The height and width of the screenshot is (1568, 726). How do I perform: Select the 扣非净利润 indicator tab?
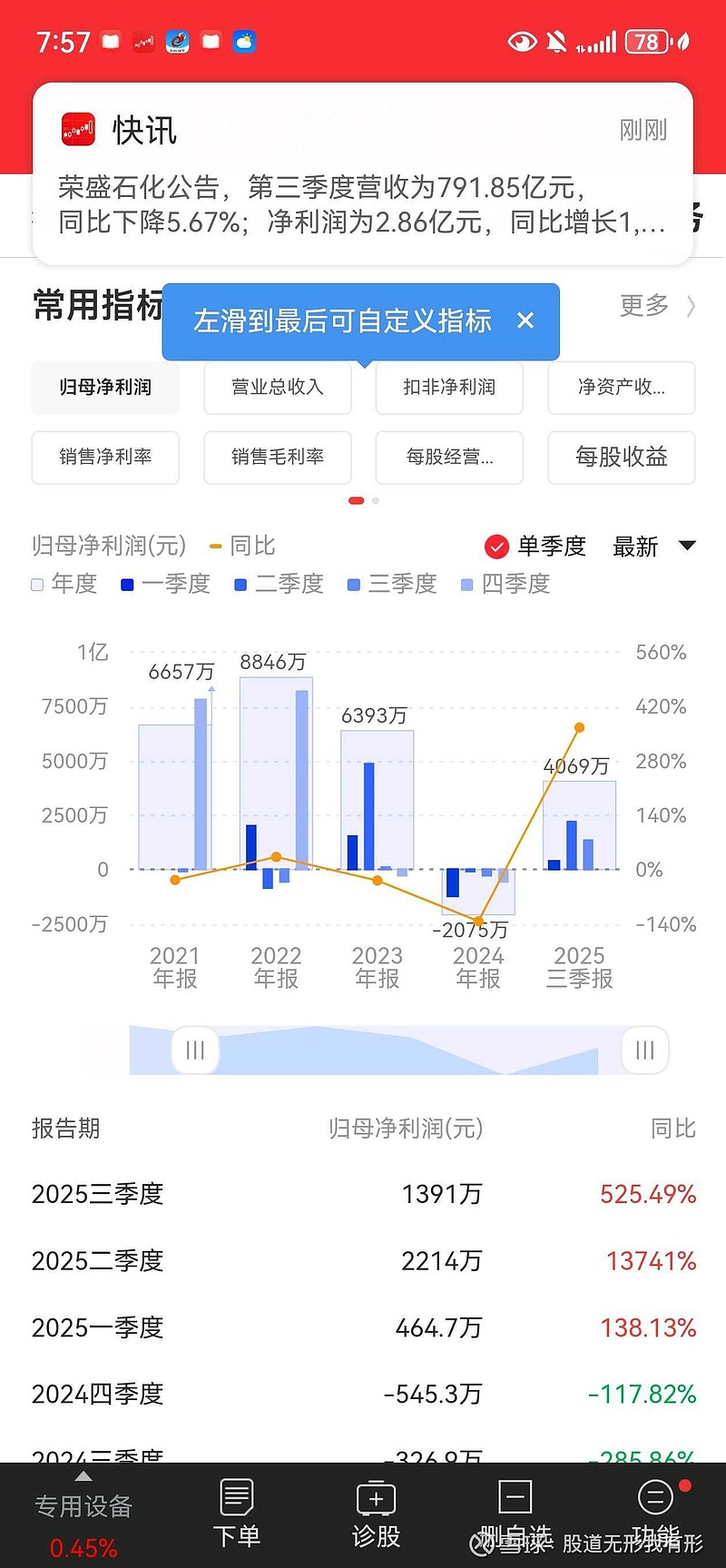[x=448, y=388]
